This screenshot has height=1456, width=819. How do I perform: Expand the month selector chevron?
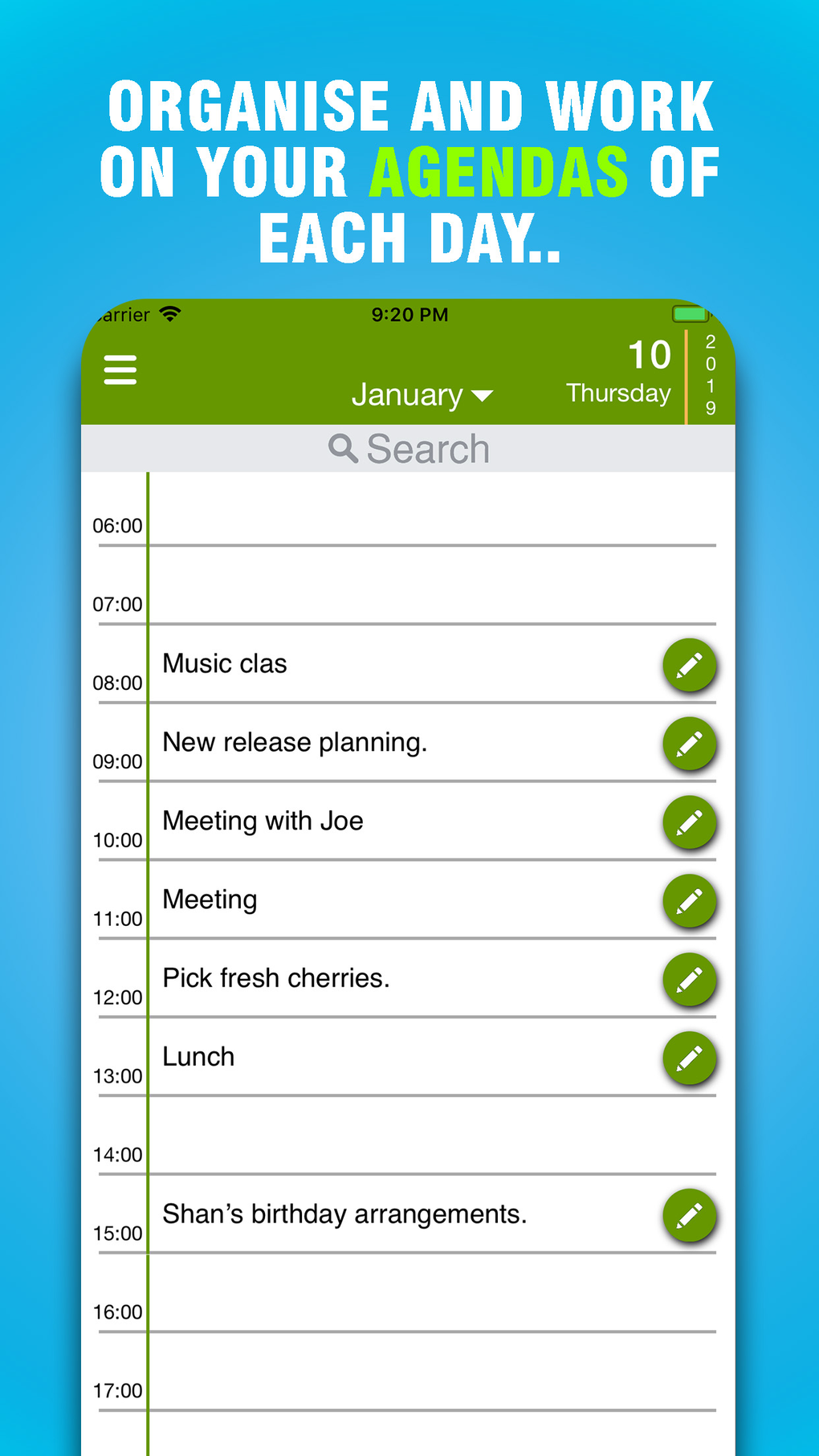[481, 397]
